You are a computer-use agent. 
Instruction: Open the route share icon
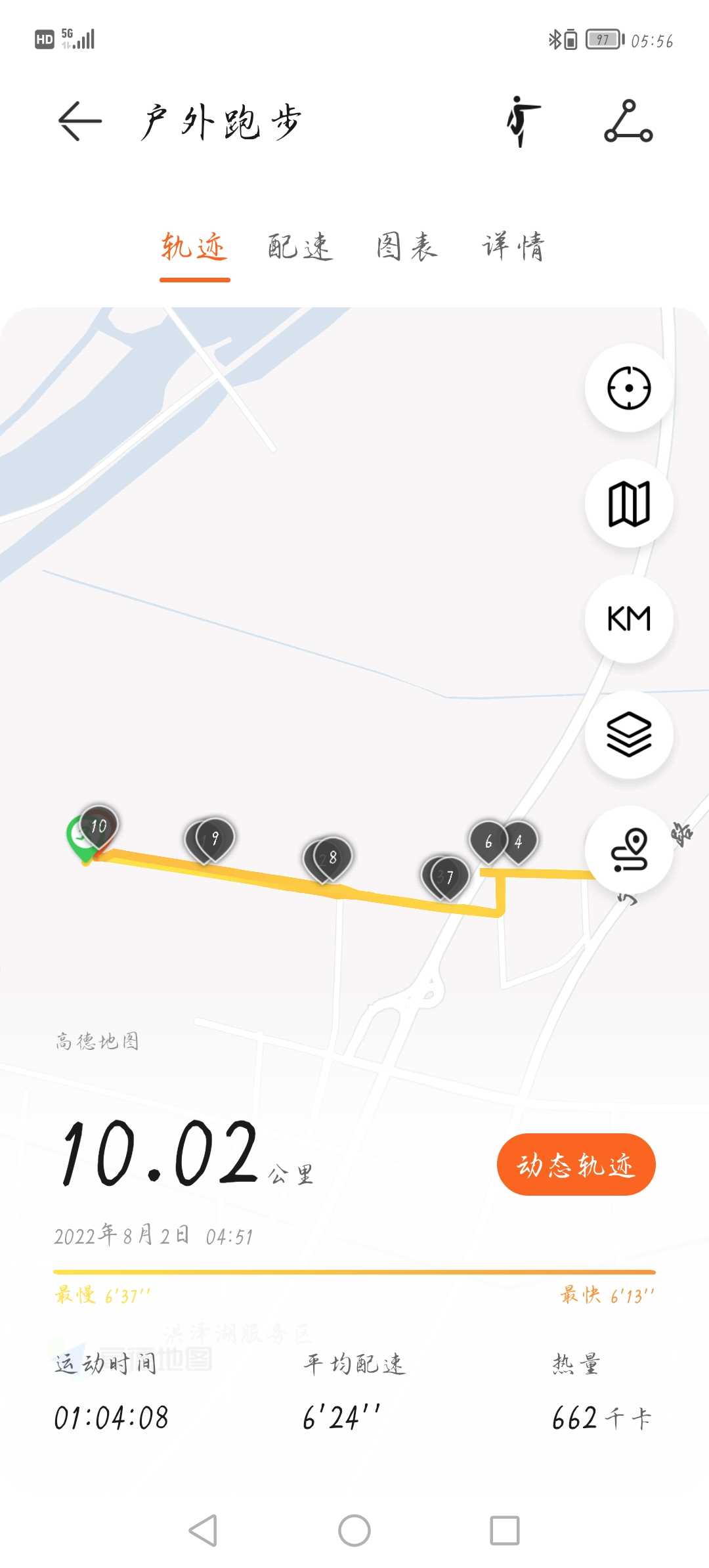[x=628, y=121]
